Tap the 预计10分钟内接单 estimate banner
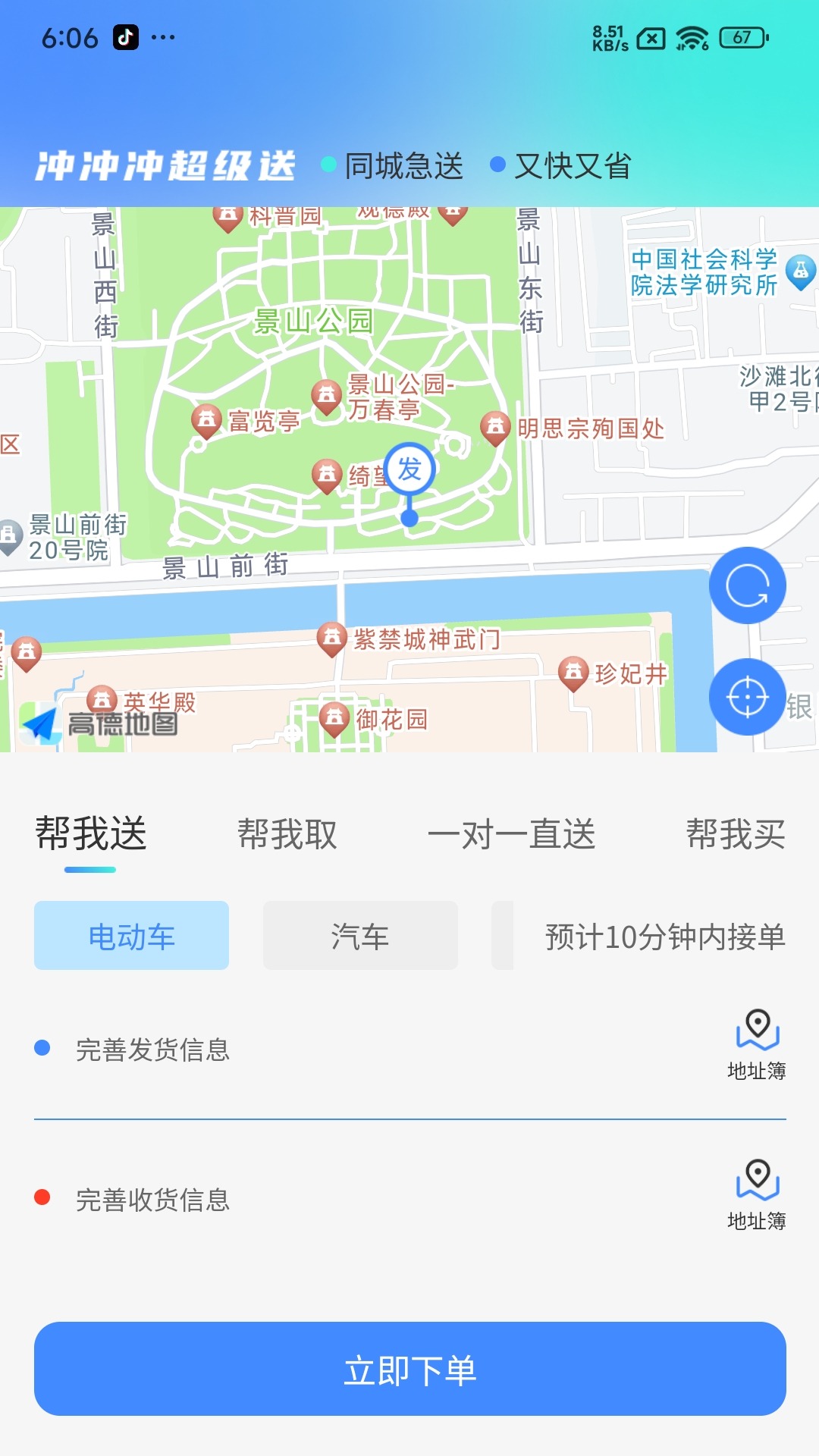This screenshot has width=819, height=1456. 665,935
